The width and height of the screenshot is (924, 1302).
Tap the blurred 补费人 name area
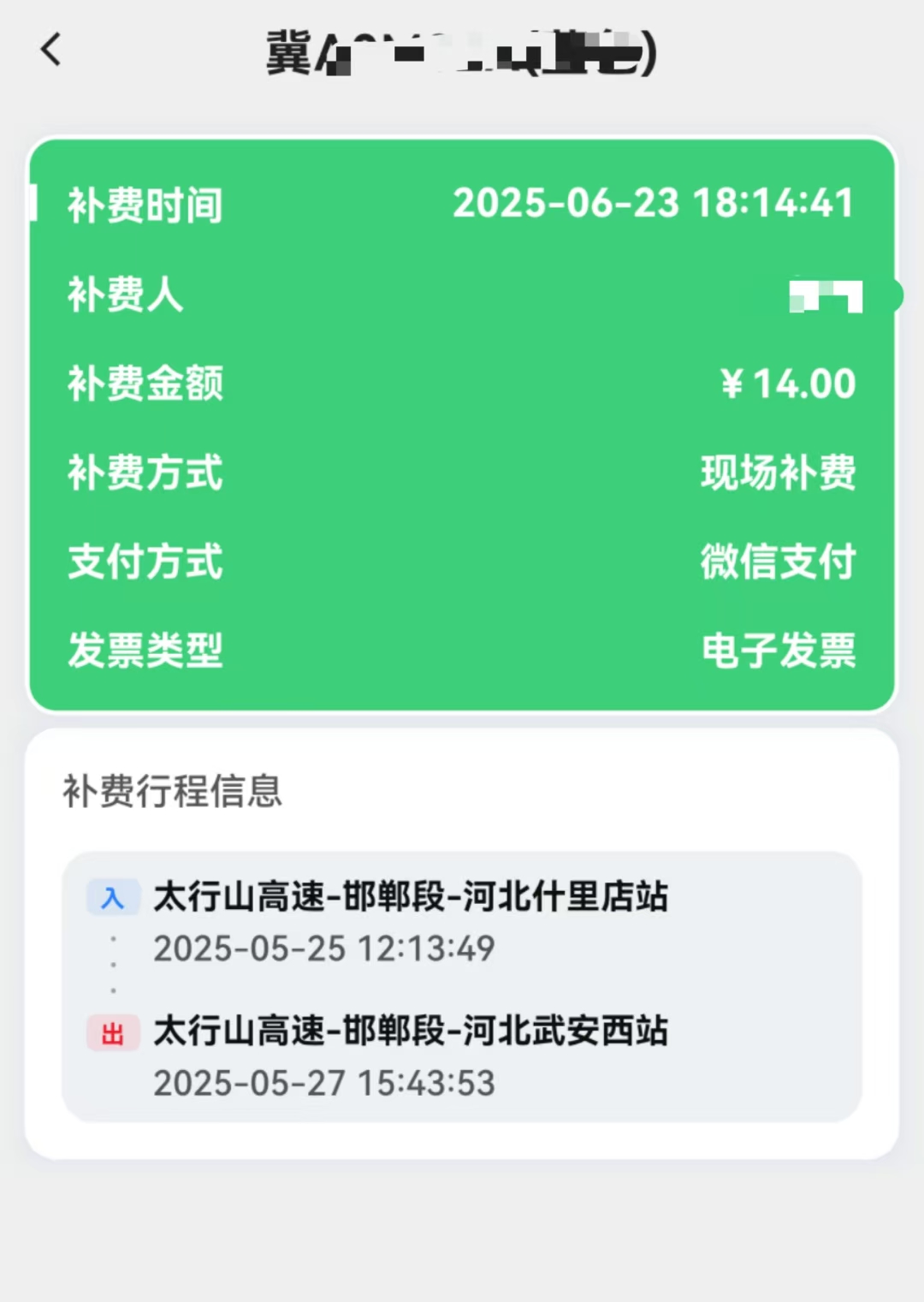coord(824,295)
